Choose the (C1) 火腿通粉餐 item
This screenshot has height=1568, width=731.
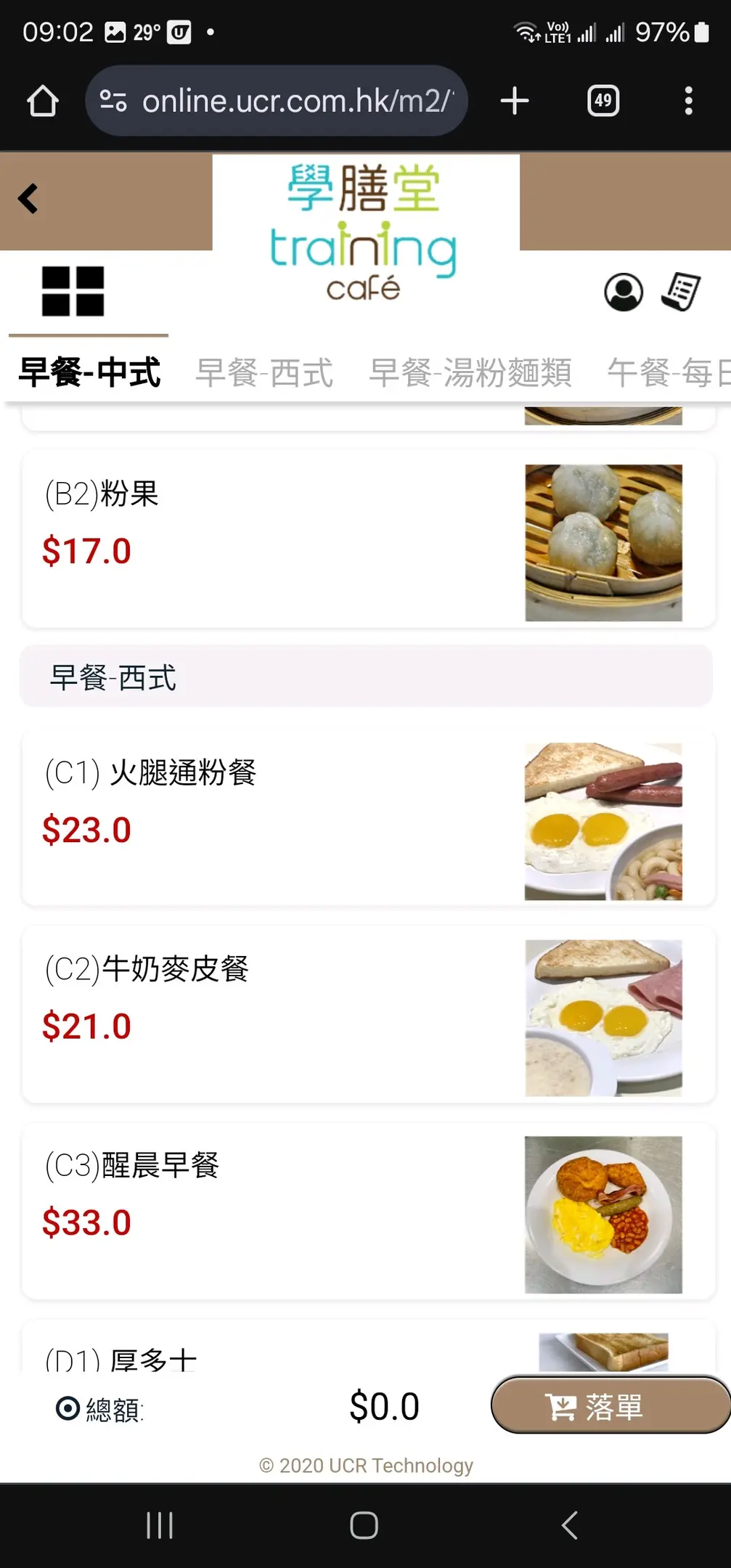pyautogui.click(x=368, y=819)
